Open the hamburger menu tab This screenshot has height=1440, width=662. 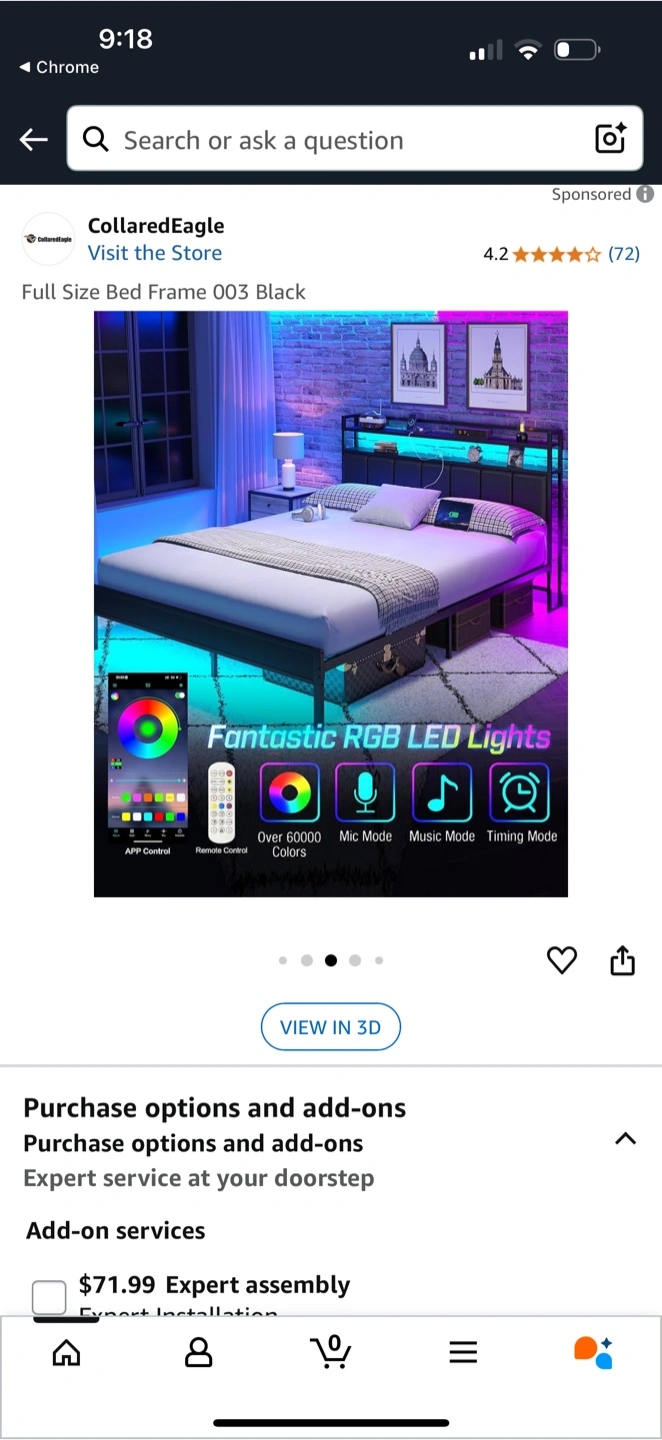(463, 1353)
